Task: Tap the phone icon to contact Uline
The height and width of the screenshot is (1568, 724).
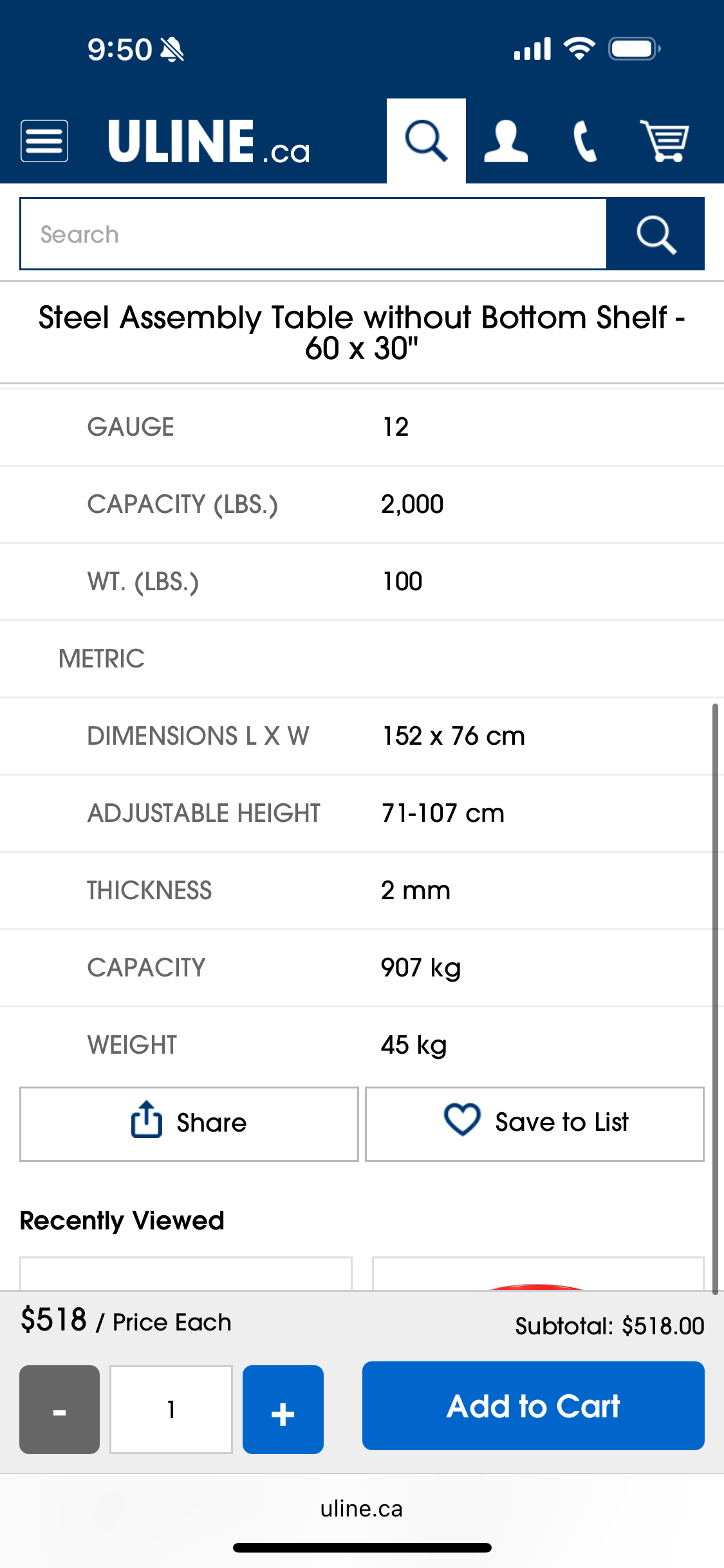Action: tap(584, 140)
